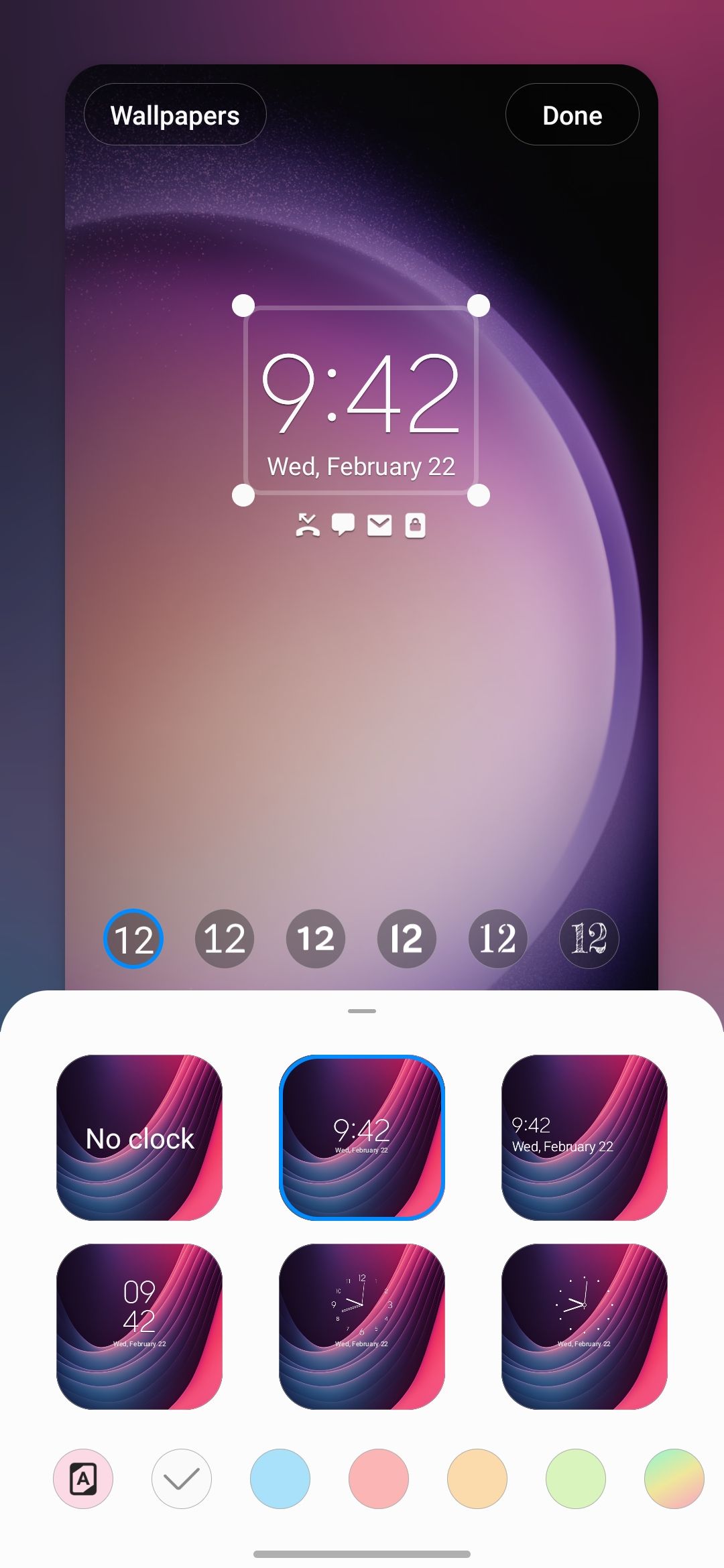Apply the light blue clock color
Image resolution: width=724 pixels, height=1568 pixels.
(x=280, y=1479)
